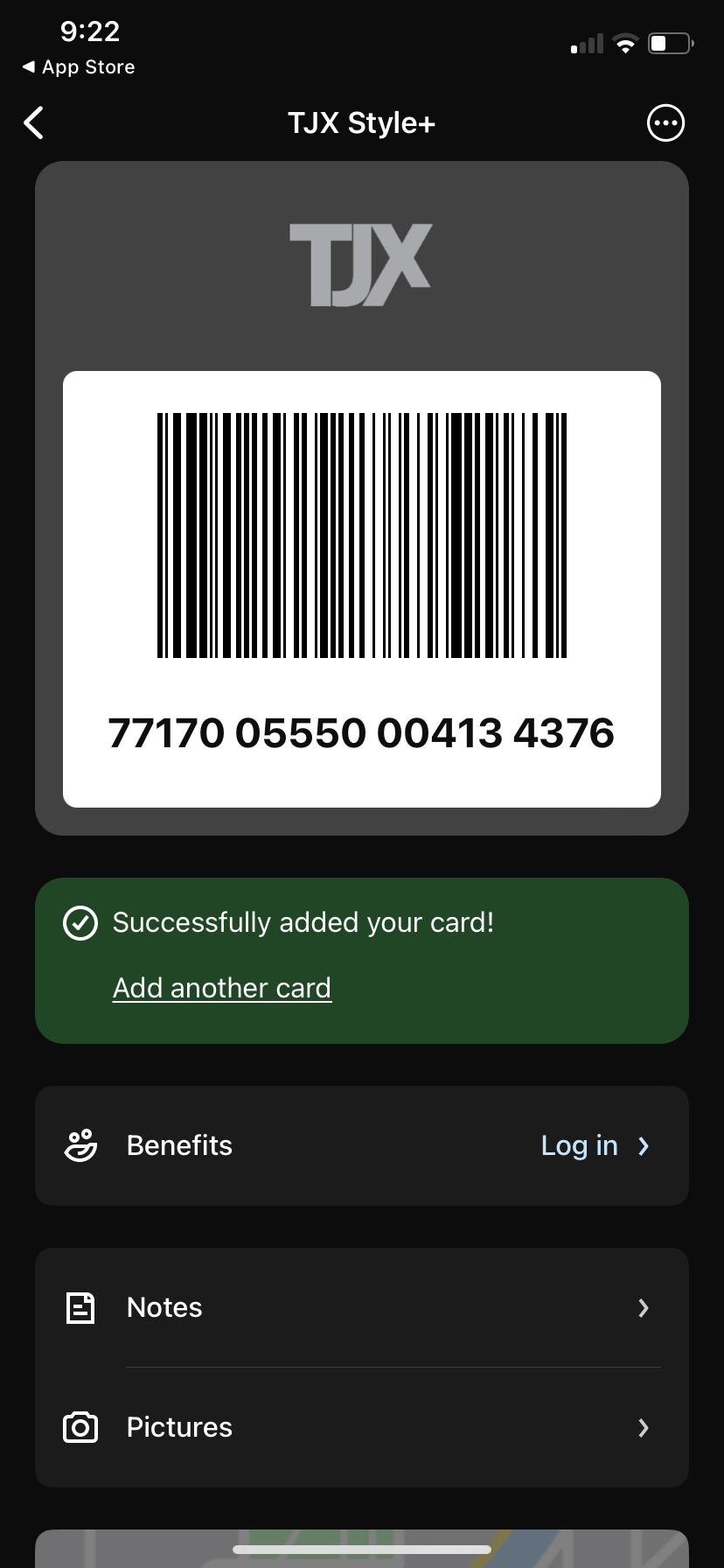Open the more options menu
The image size is (724, 1568).
(665, 123)
